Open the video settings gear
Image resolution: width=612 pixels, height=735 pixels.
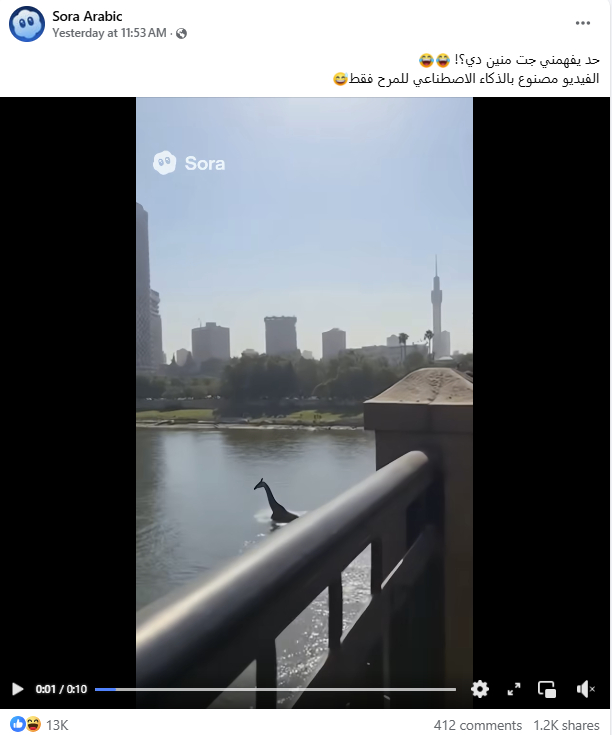point(480,689)
